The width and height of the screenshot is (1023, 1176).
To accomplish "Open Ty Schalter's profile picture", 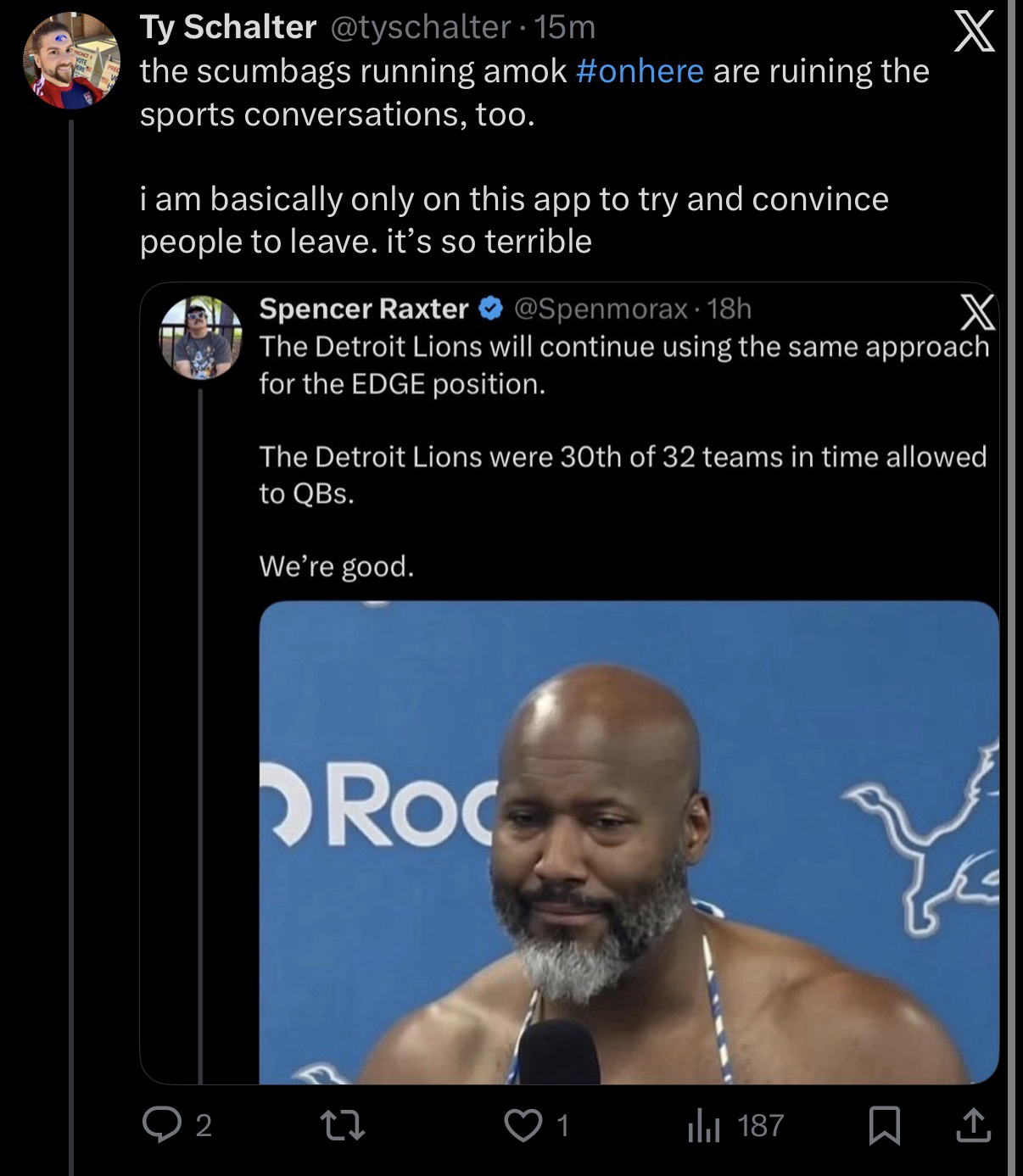I will click(x=71, y=61).
